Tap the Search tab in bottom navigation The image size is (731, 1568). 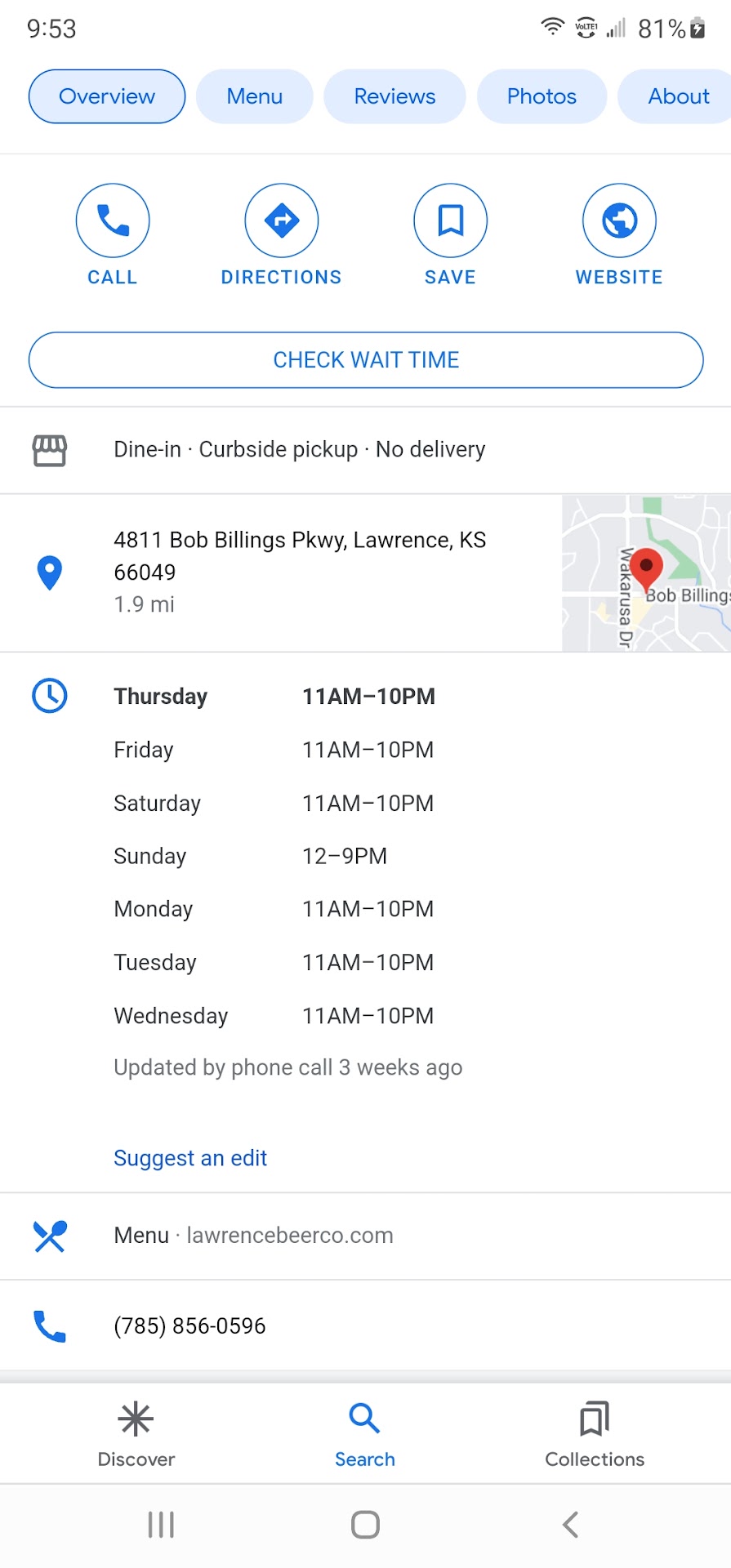(x=365, y=1435)
